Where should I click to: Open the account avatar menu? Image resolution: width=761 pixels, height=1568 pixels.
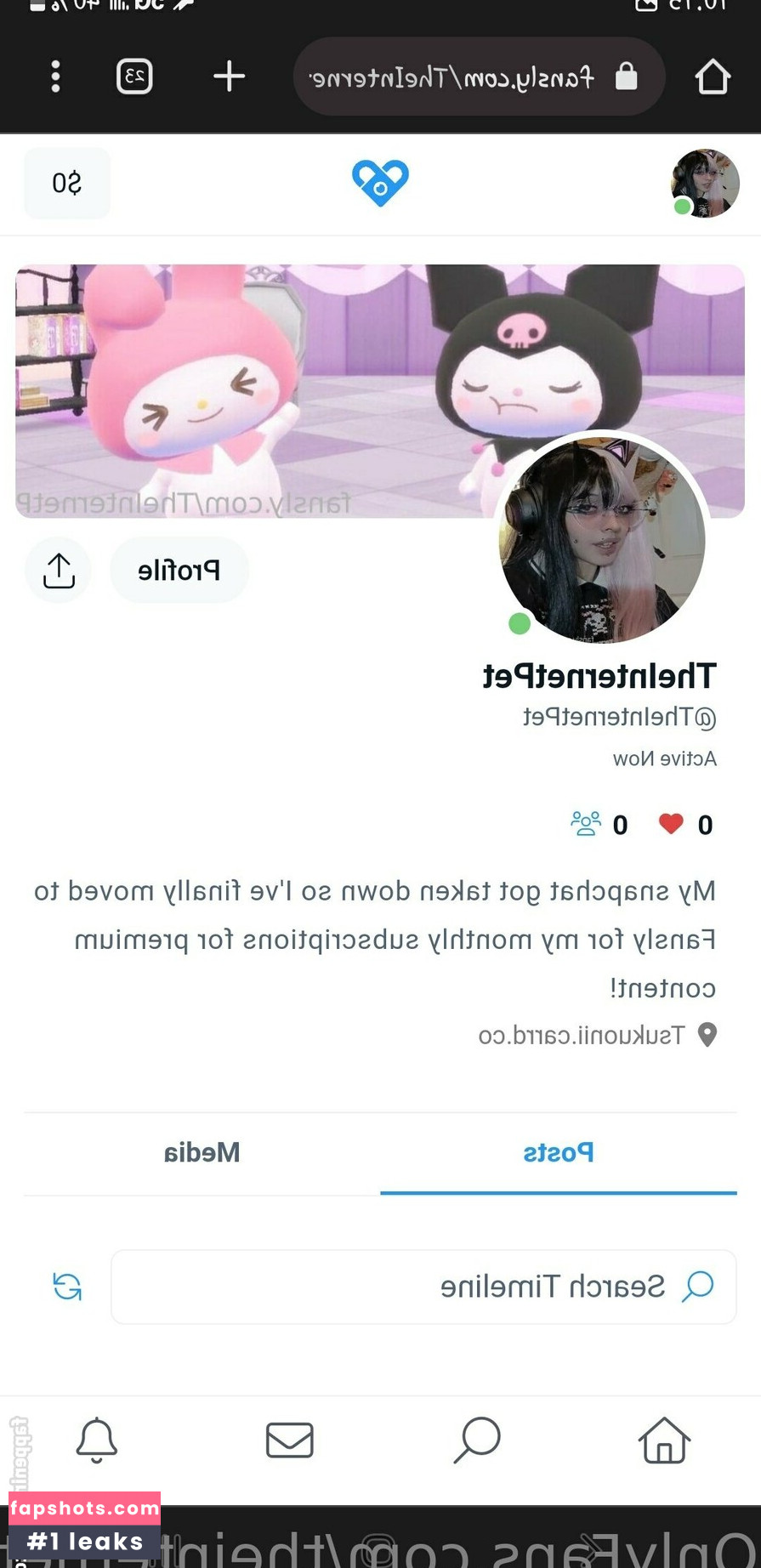click(x=705, y=184)
